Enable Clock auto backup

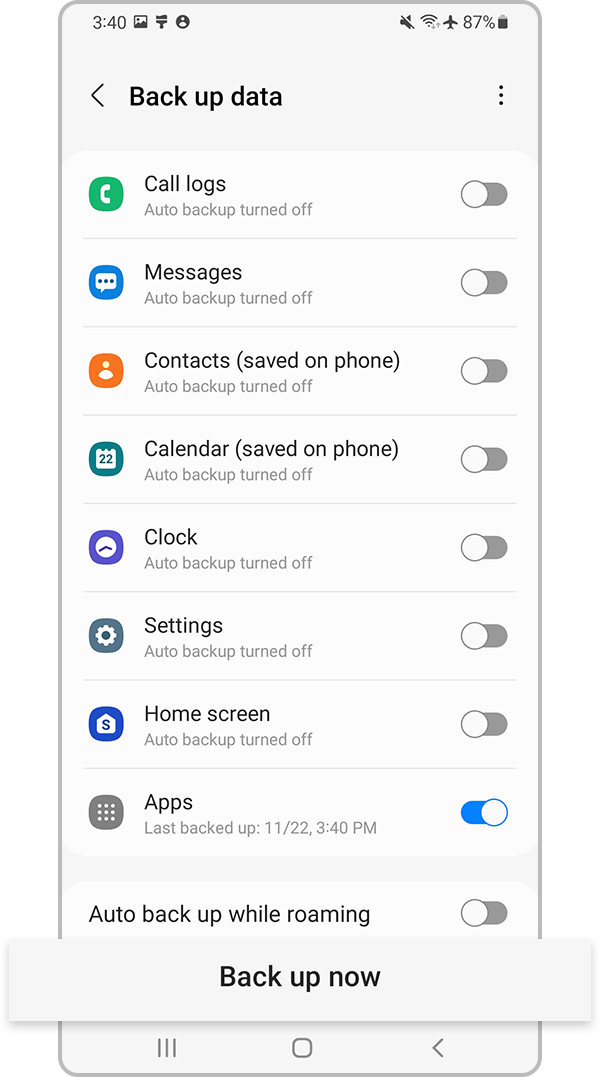click(484, 547)
